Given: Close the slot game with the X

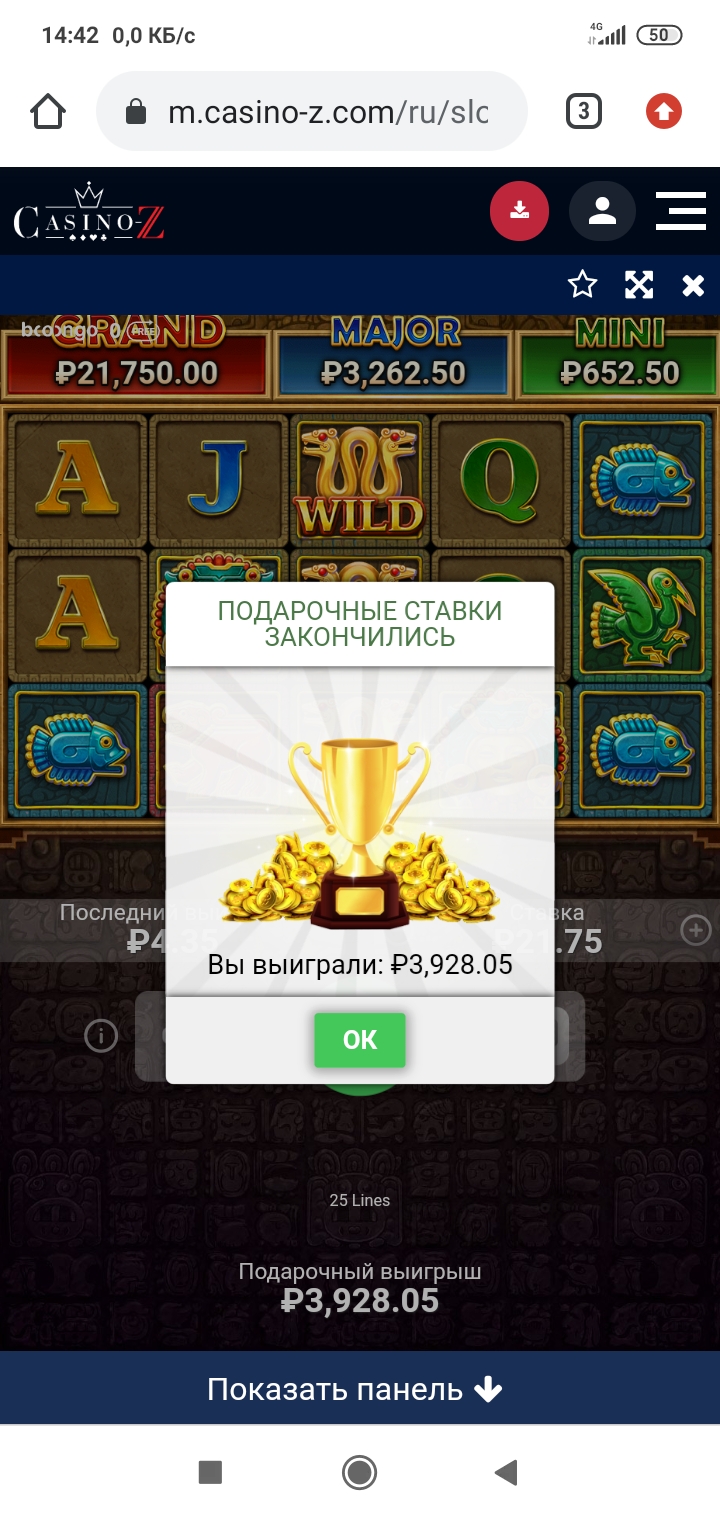Looking at the screenshot, I should click(x=693, y=286).
